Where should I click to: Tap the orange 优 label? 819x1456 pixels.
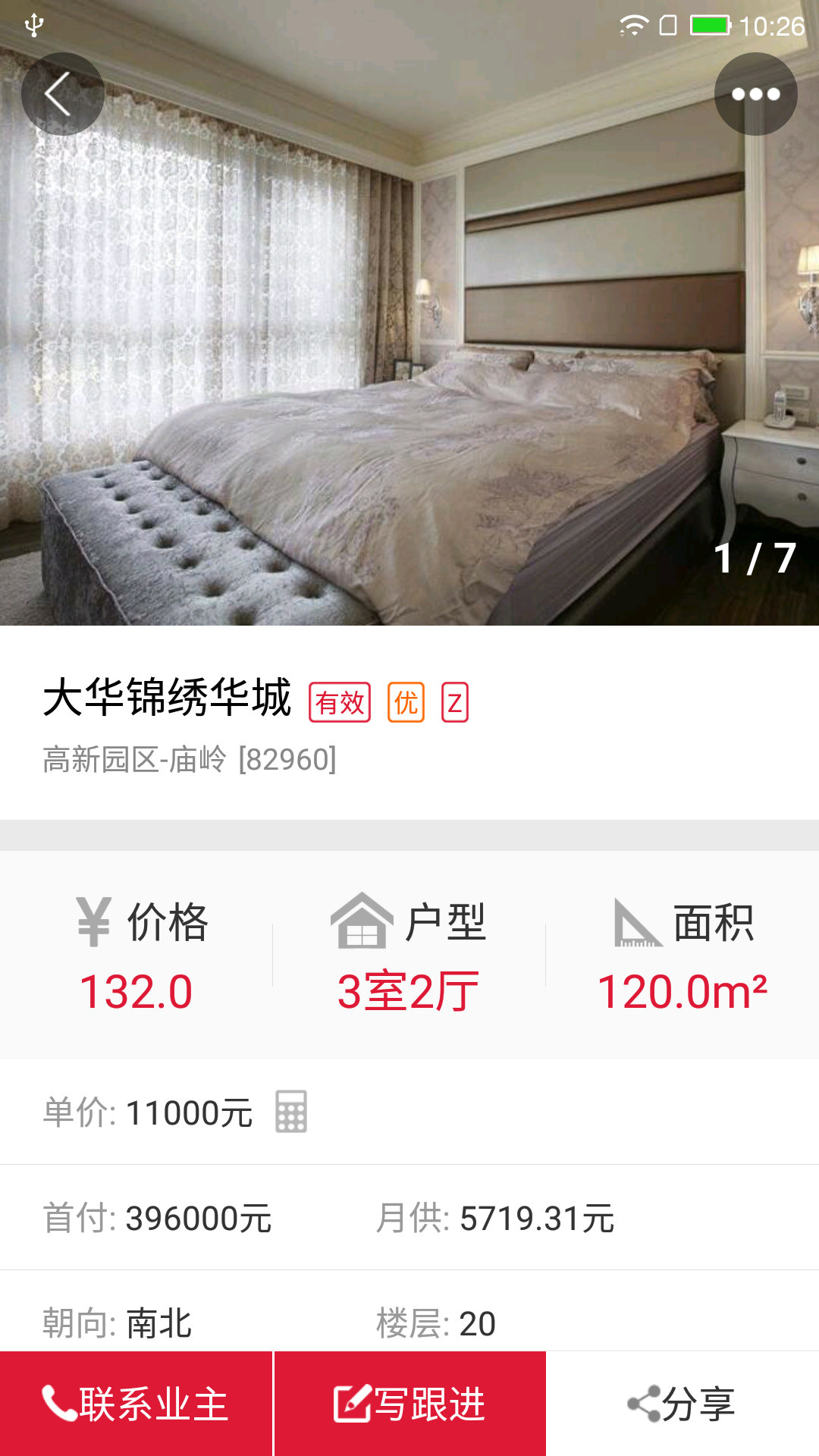(x=407, y=703)
